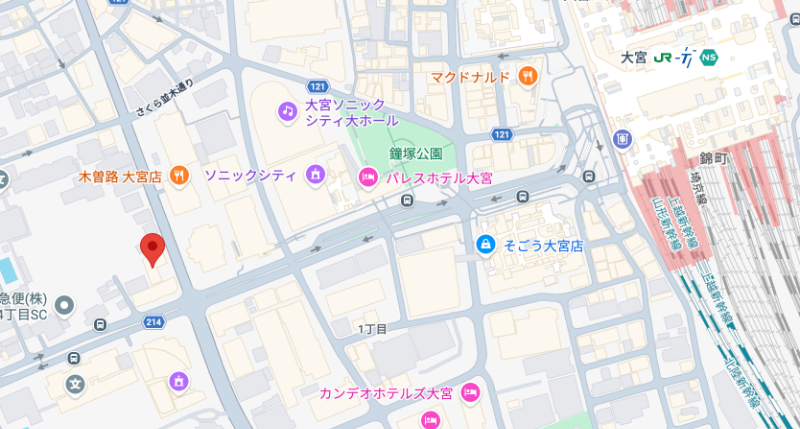Select the そごう大宮店 shopping marker

point(485,244)
